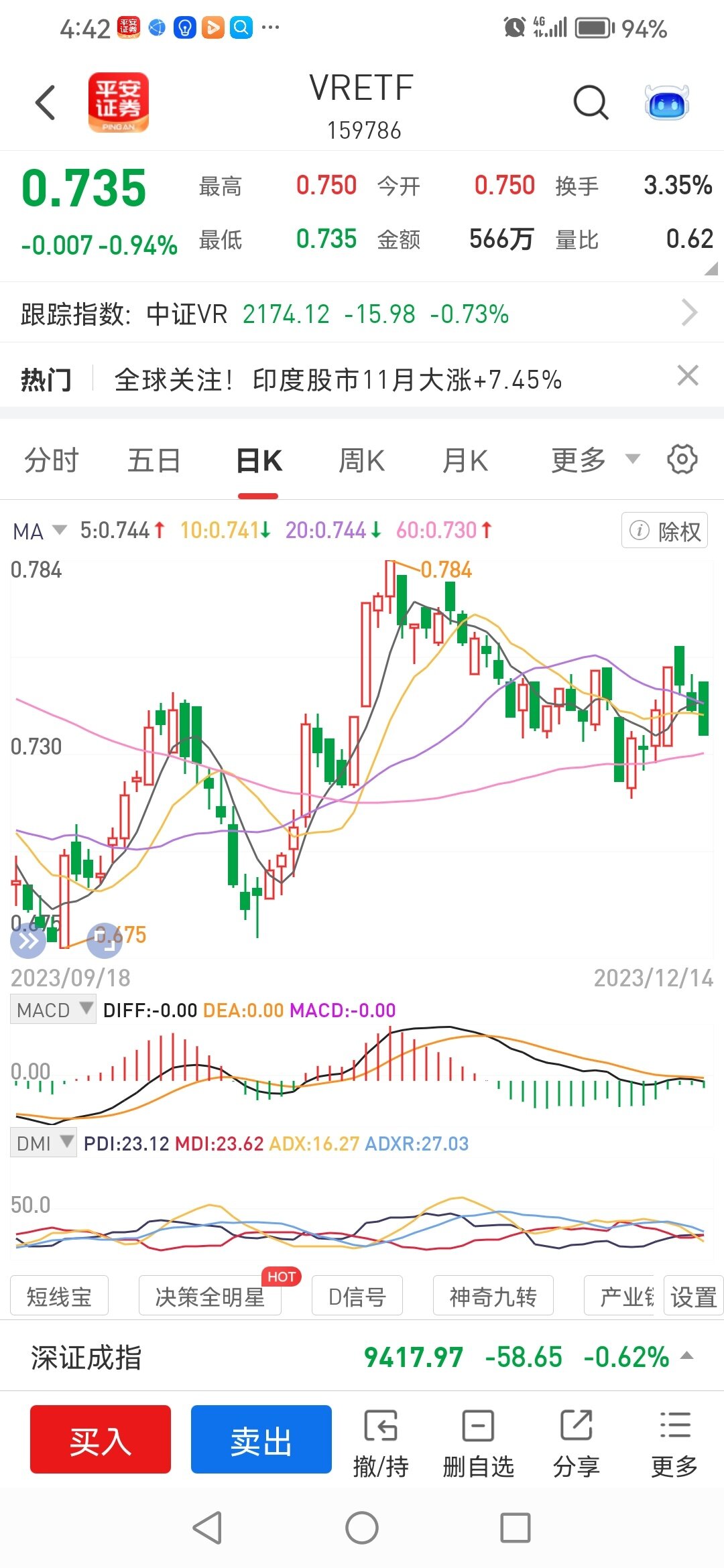Image resolution: width=724 pixels, height=1568 pixels.
Task: Select the 决策全明星 chip
Action: (210, 1296)
